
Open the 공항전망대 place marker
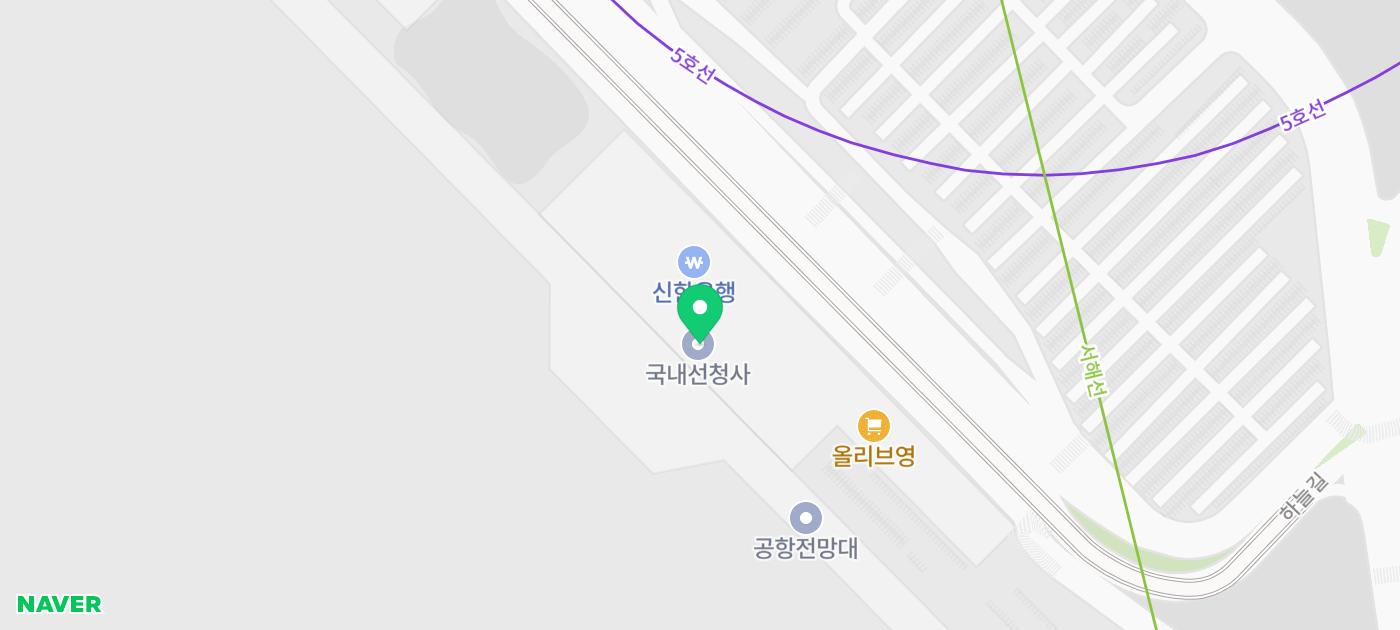point(806,518)
